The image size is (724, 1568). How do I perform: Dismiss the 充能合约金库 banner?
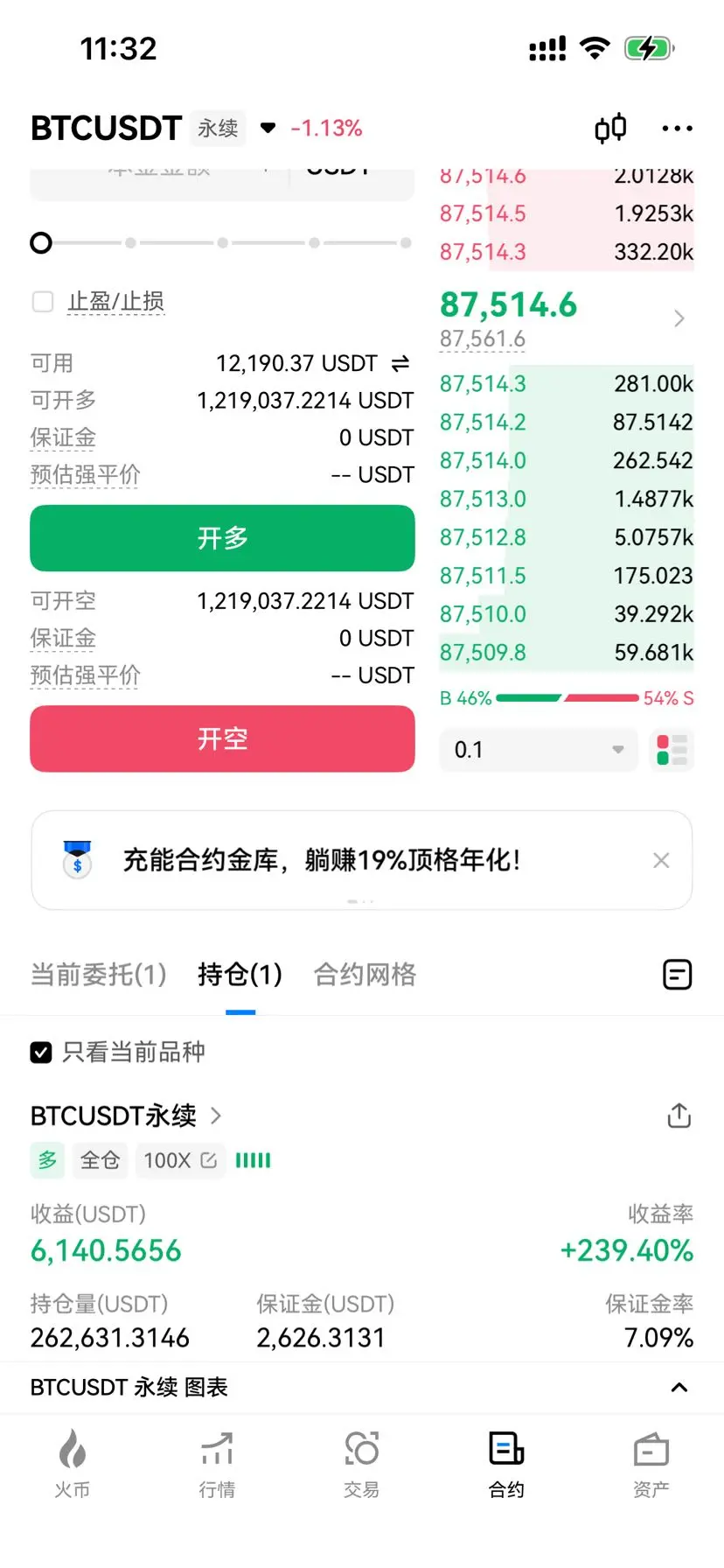point(661,860)
